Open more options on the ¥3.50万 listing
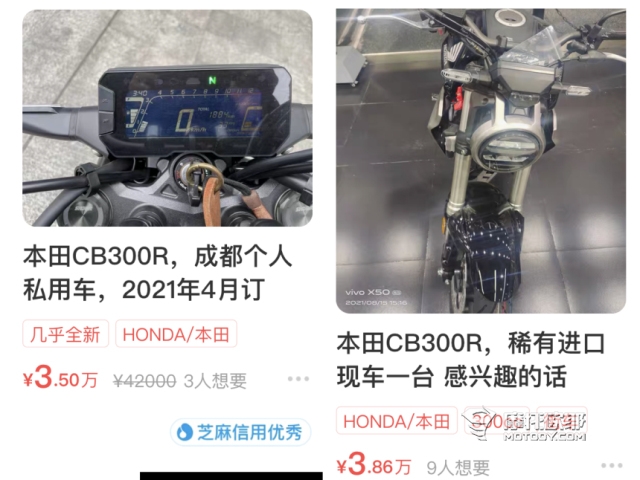 (298, 380)
